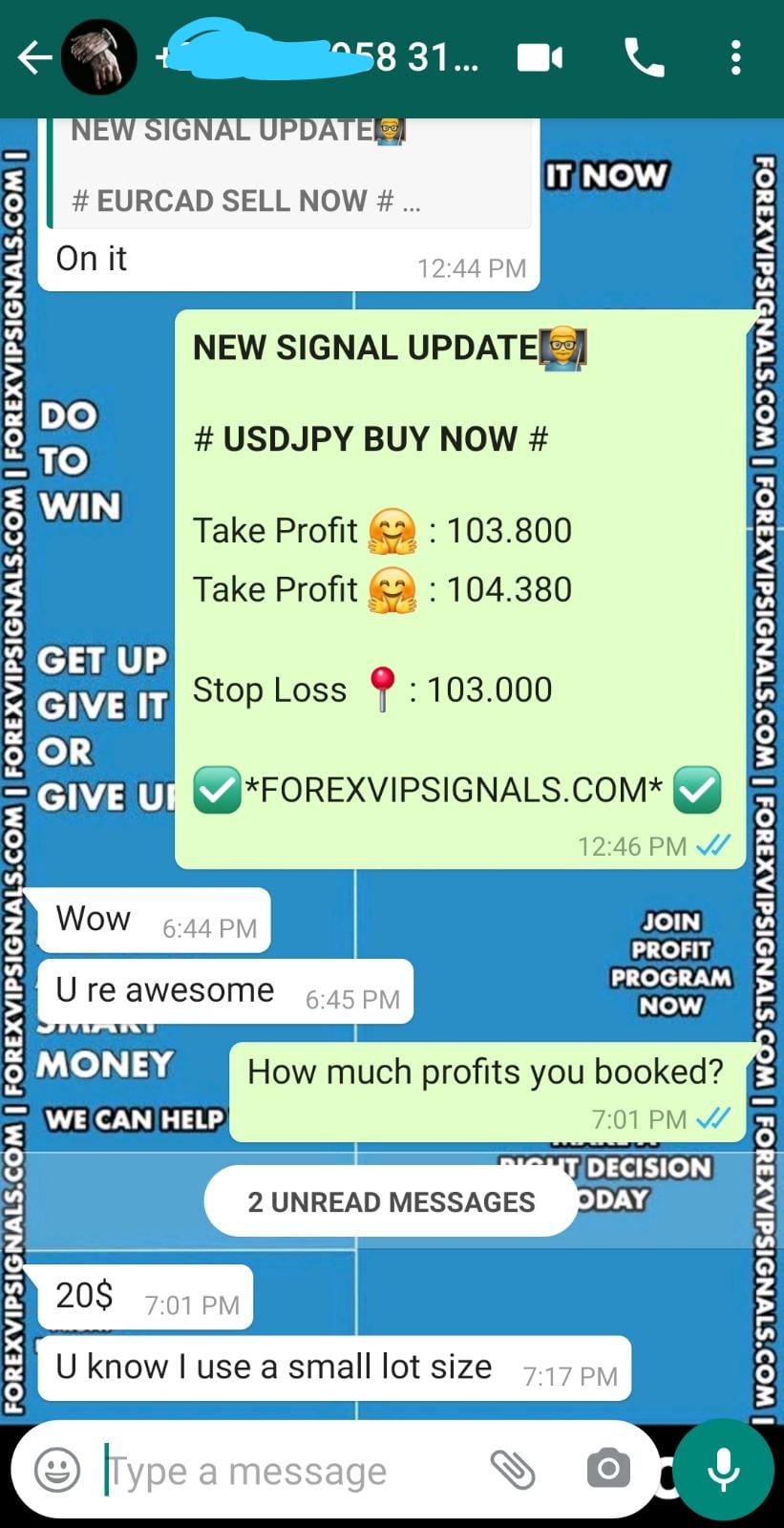Open the emoji picker
The width and height of the screenshot is (784, 1528).
tap(57, 1470)
